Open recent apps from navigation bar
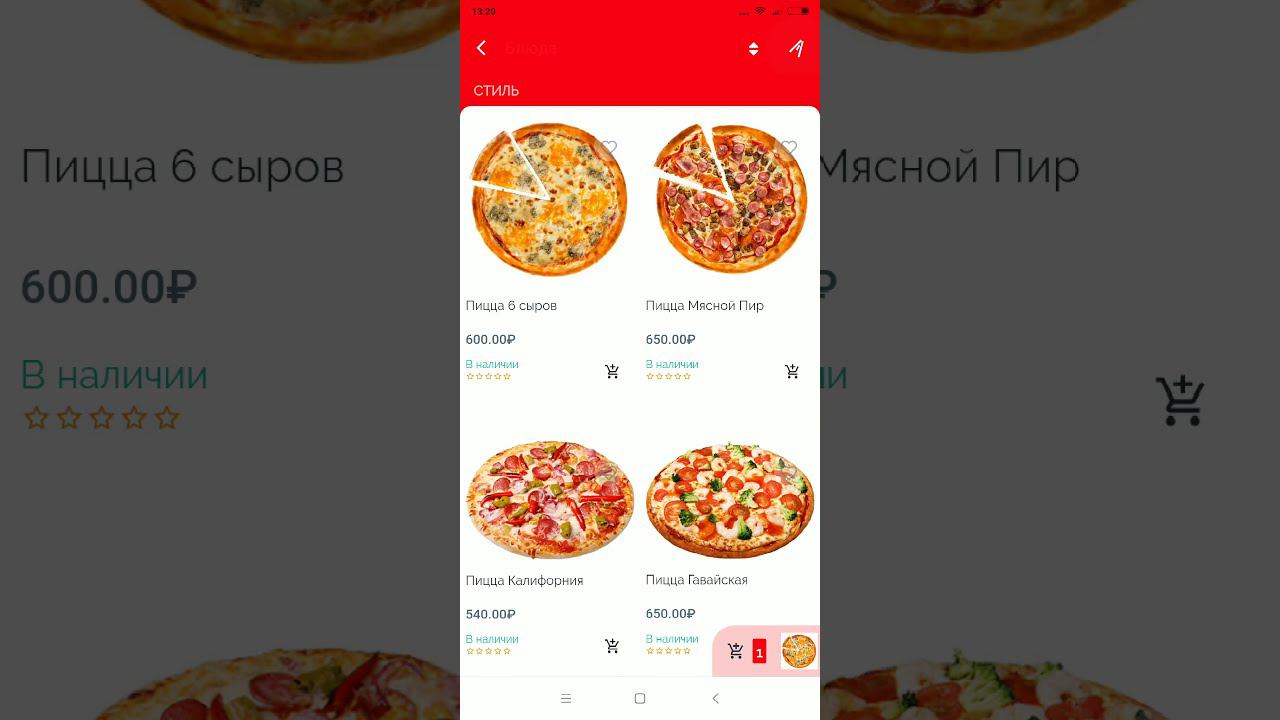This screenshot has width=1280, height=720. tap(565, 698)
